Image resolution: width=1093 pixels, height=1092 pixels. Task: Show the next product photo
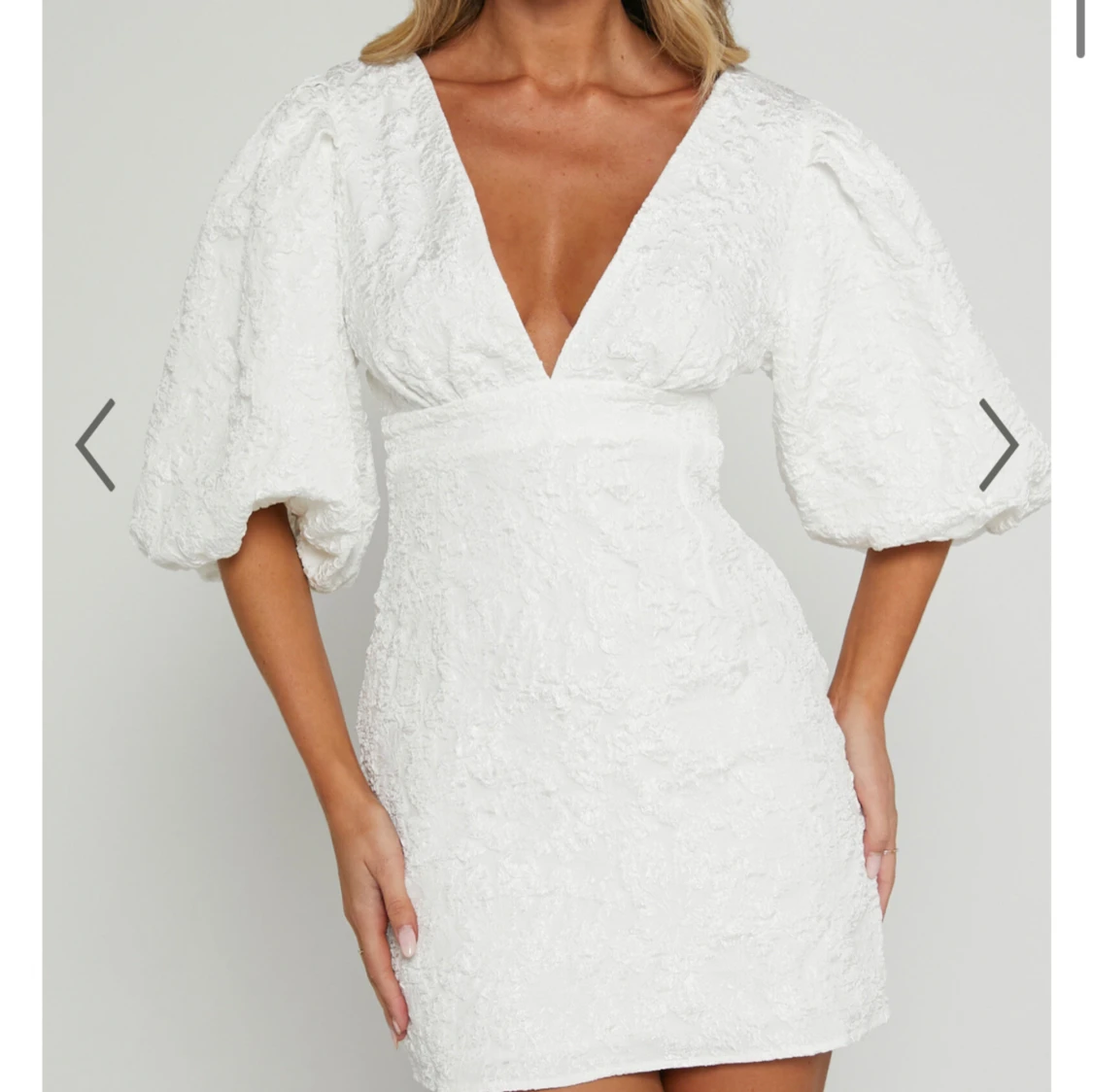pos(997,445)
